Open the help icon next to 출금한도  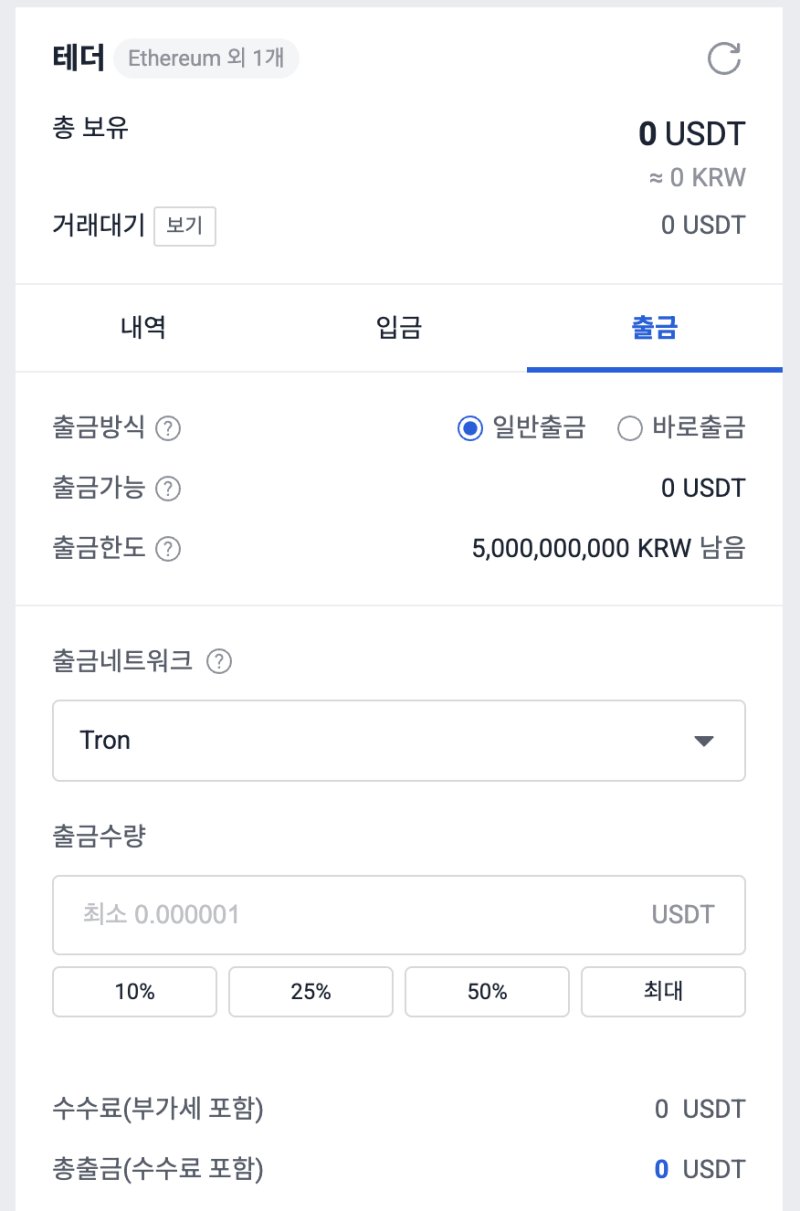pyautogui.click(x=169, y=549)
